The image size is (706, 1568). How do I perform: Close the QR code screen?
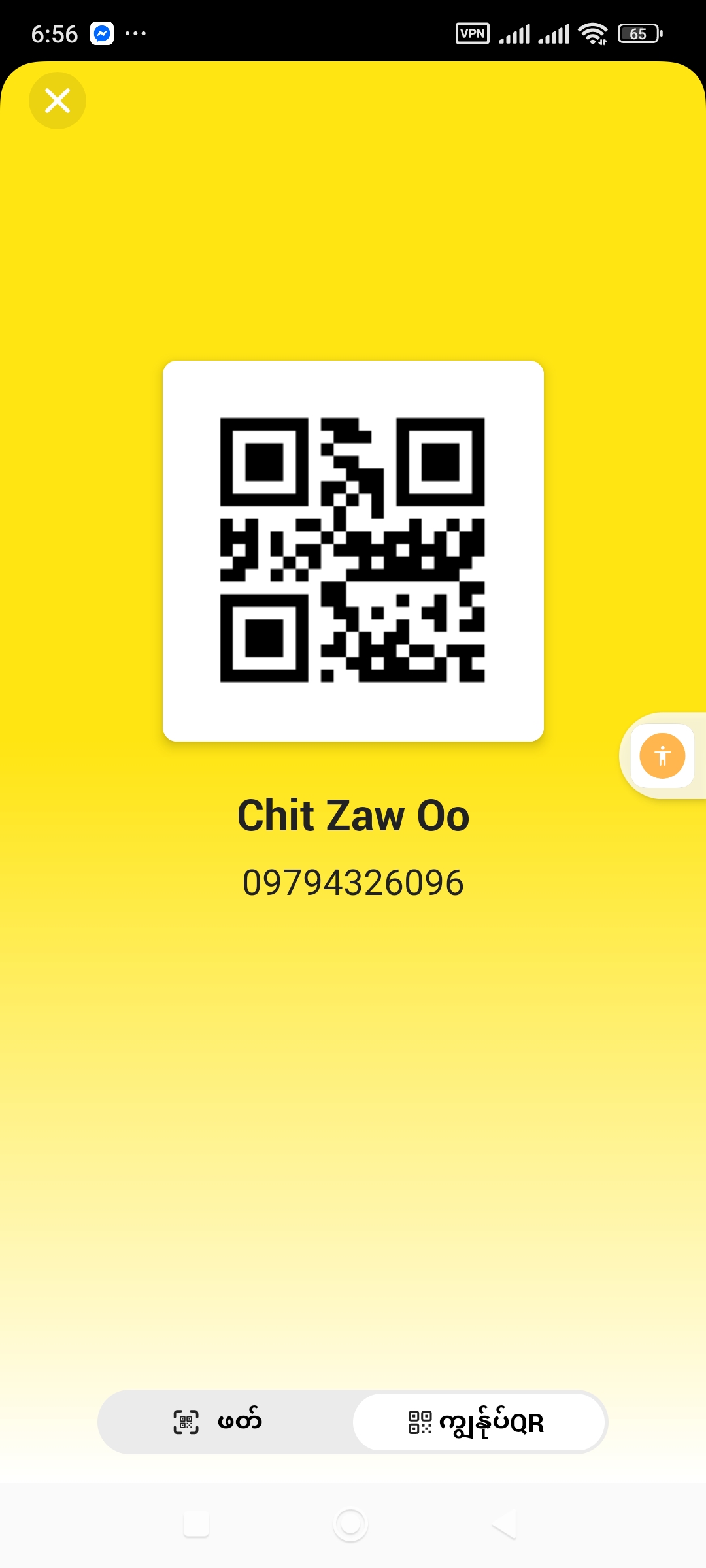(58, 101)
